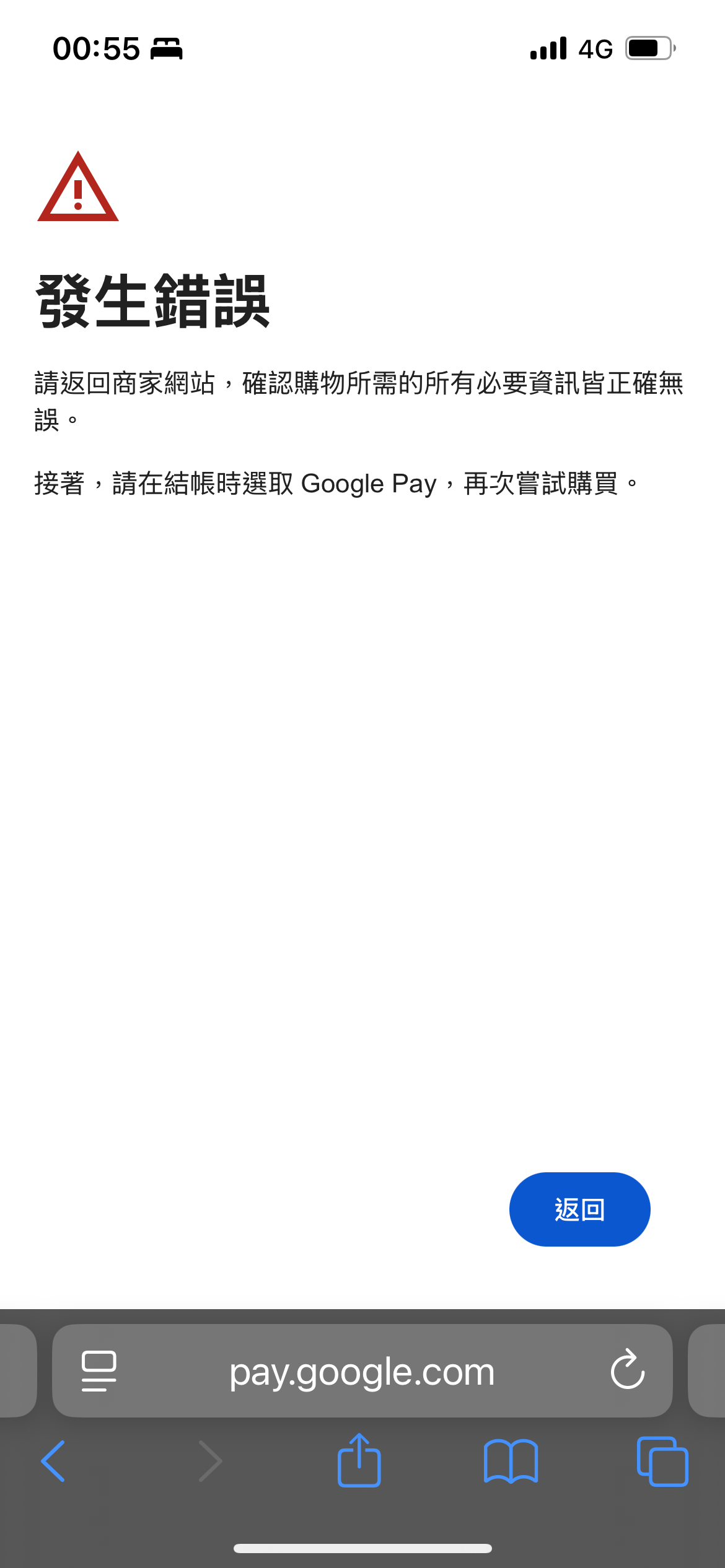Reload the pay.google.com page
Image resolution: width=725 pixels, height=1568 pixels.
pos(627,1370)
